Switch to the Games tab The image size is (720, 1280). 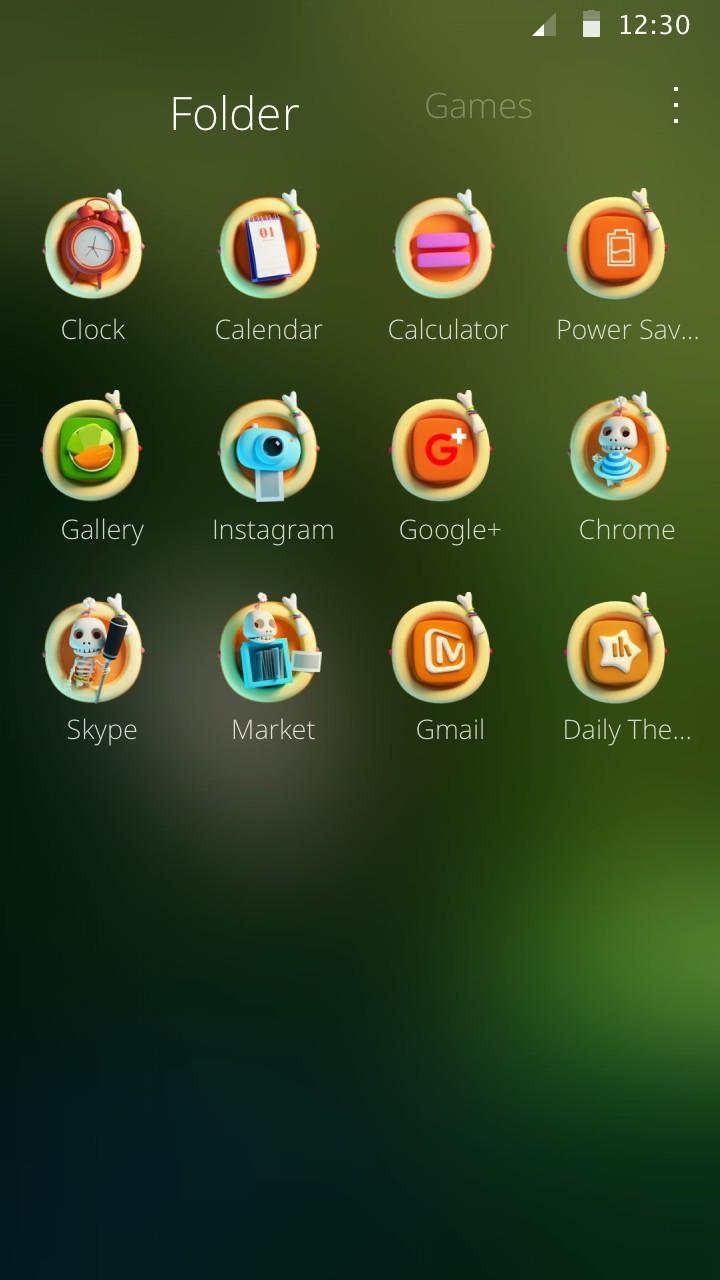click(x=478, y=106)
